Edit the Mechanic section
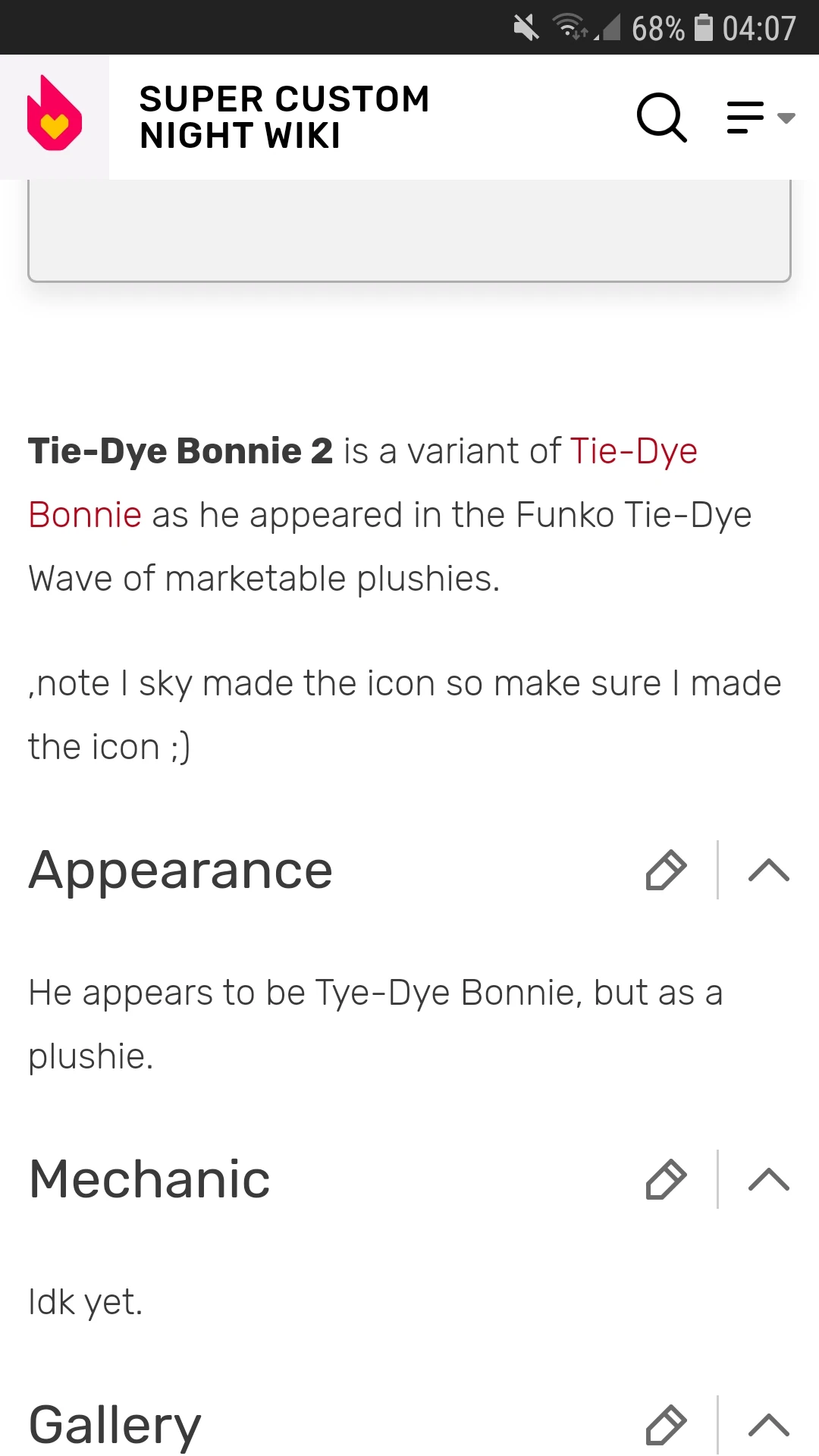This screenshot has height=1456, width=819. point(666,1179)
